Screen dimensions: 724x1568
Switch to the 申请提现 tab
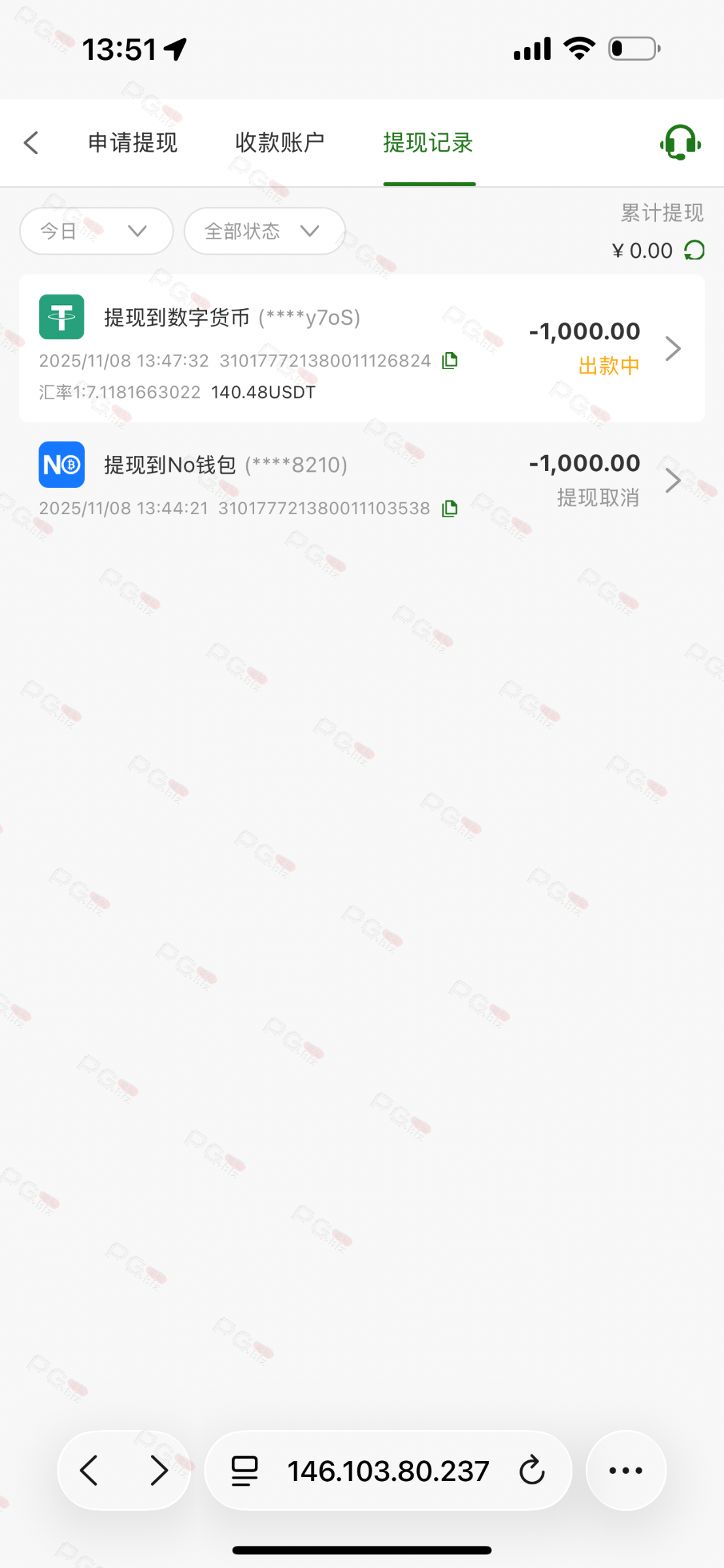tap(133, 142)
